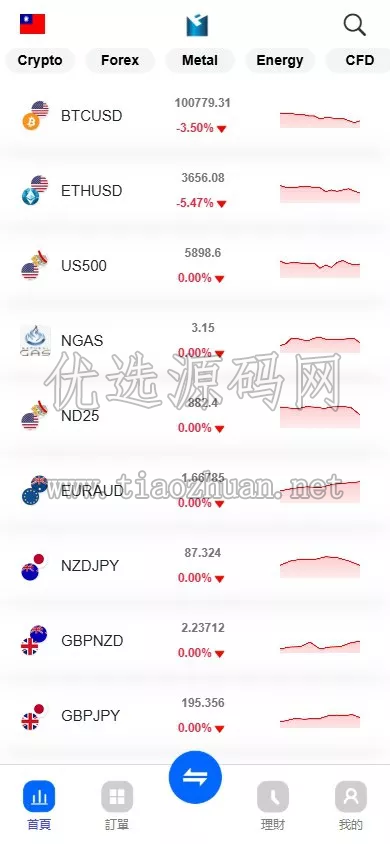Go to the 我的 profile tab
The width and height of the screenshot is (390, 844).
coord(351,805)
